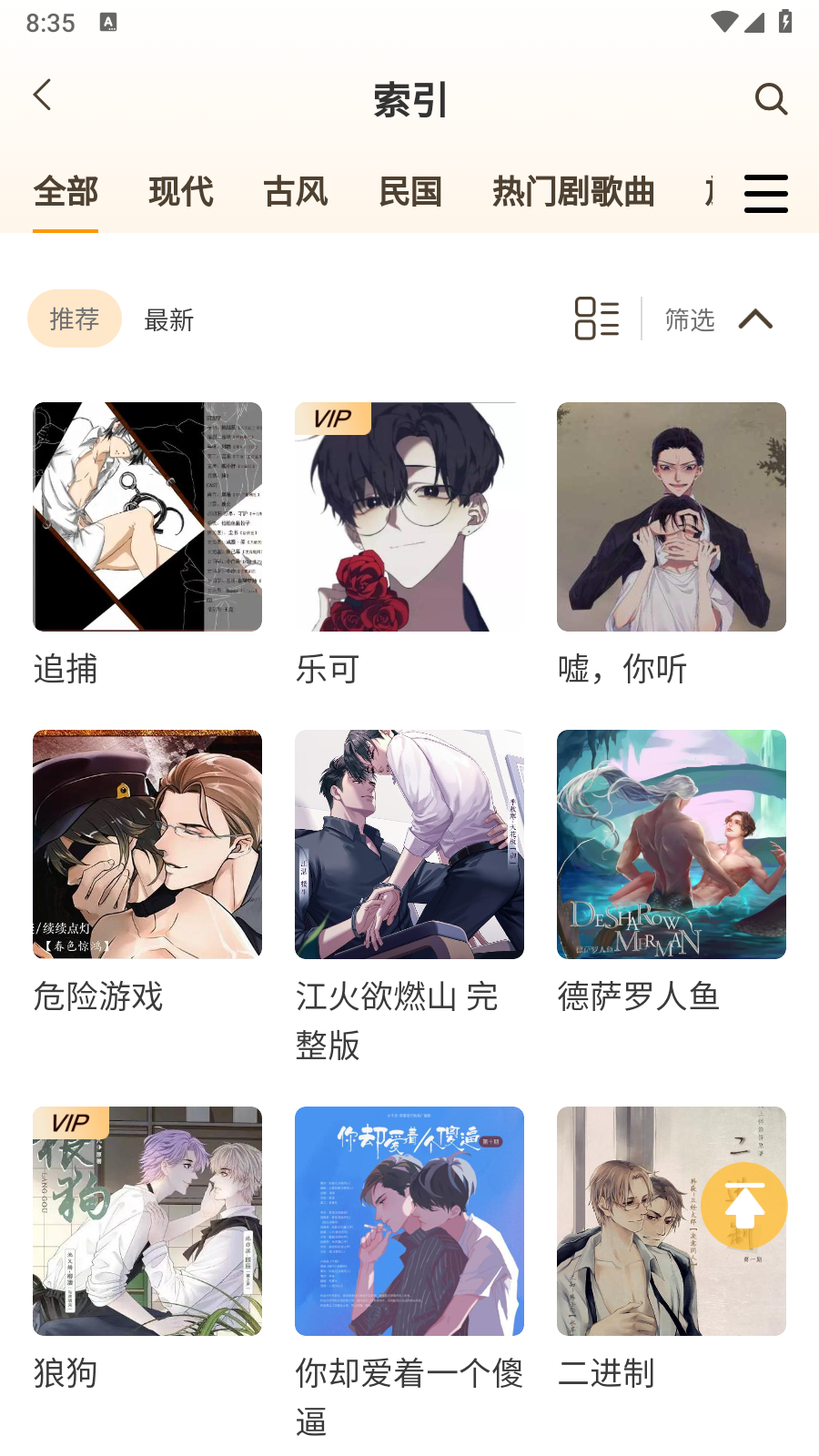Collapse the 筛选 filter panel
The image size is (819, 1456).
click(x=719, y=319)
